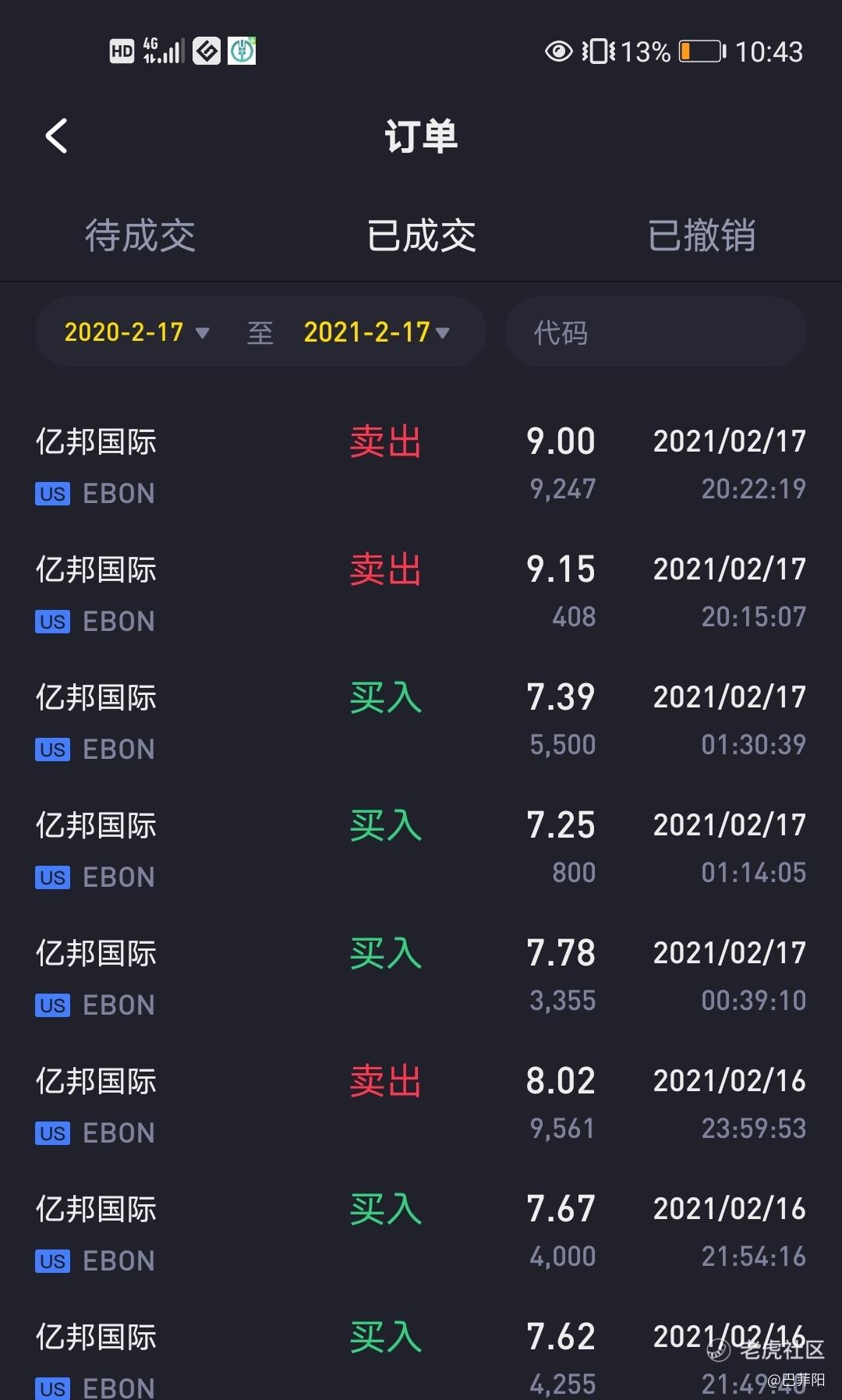842x1400 pixels.
Task: Open the EBON buy order at 7.78
Action: [421, 976]
